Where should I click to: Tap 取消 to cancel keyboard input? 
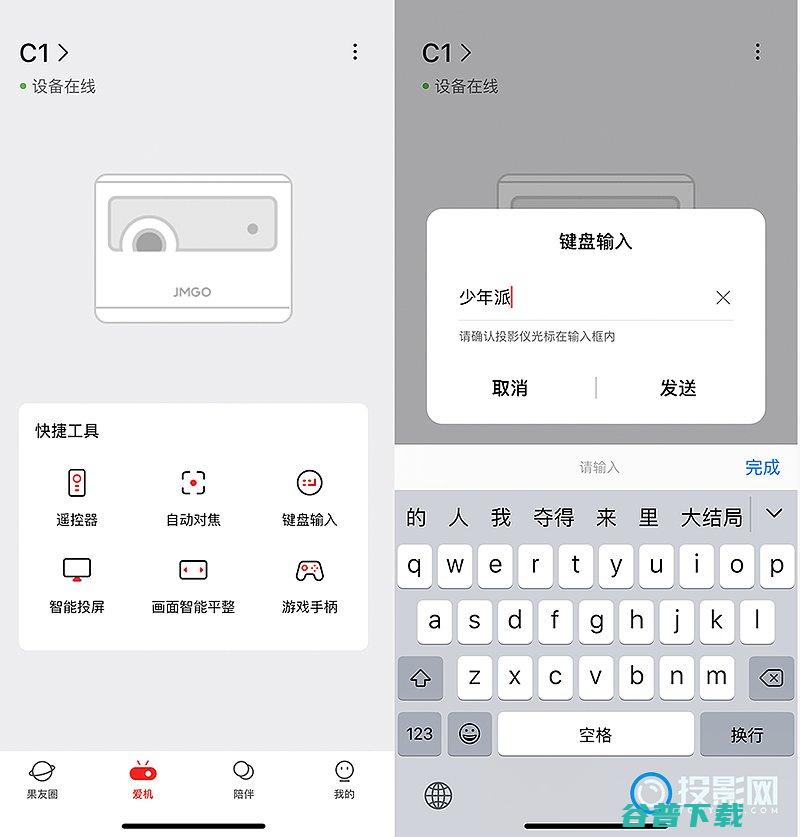(x=512, y=389)
